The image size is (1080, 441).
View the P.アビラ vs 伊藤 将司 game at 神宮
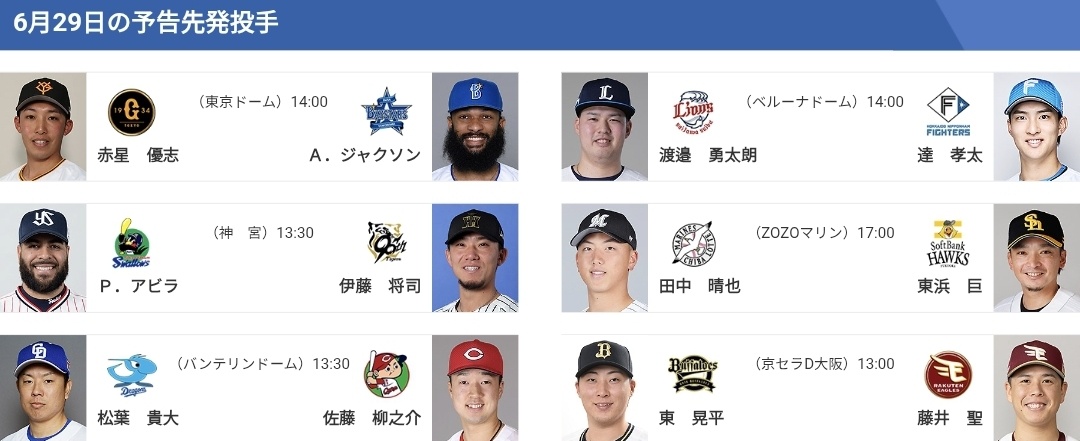259,258
